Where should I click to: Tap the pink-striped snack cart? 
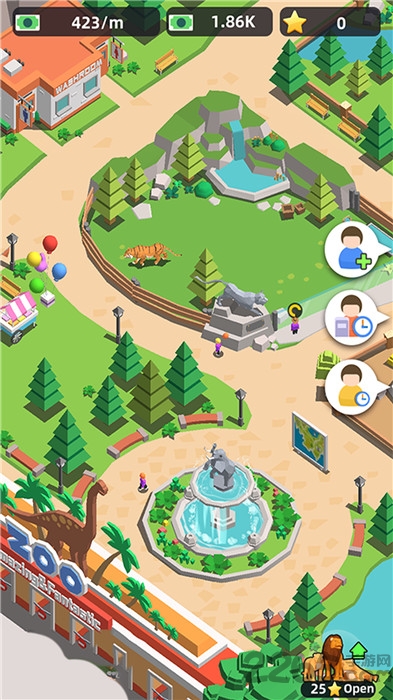(x=18, y=316)
